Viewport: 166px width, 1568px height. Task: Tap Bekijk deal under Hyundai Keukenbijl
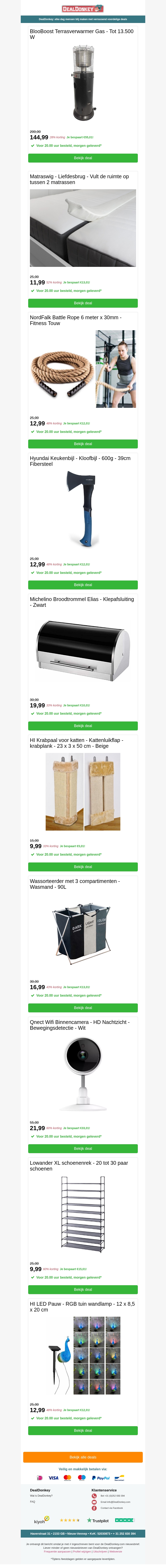(83, 585)
